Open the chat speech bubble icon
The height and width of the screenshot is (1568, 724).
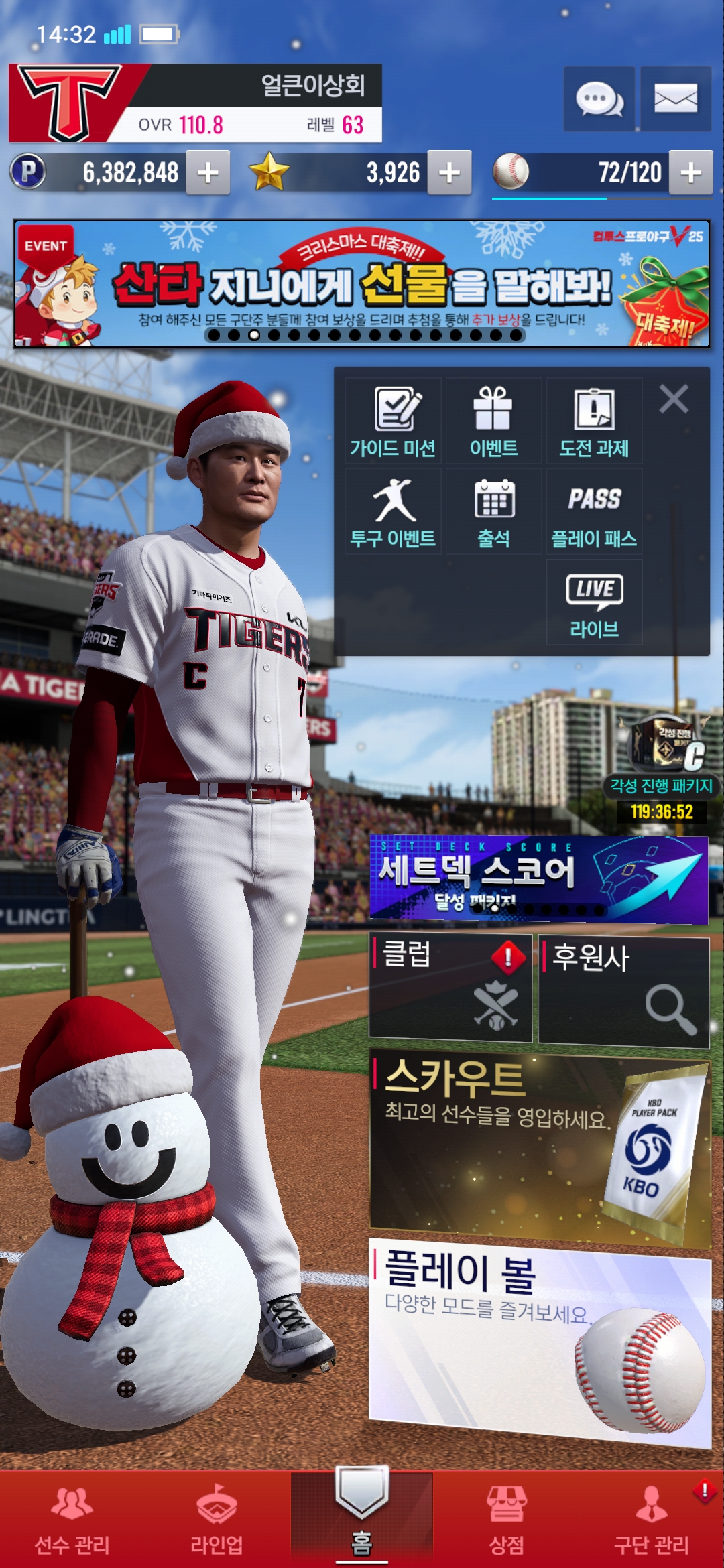pyautogui.click(x=599, y=99)
